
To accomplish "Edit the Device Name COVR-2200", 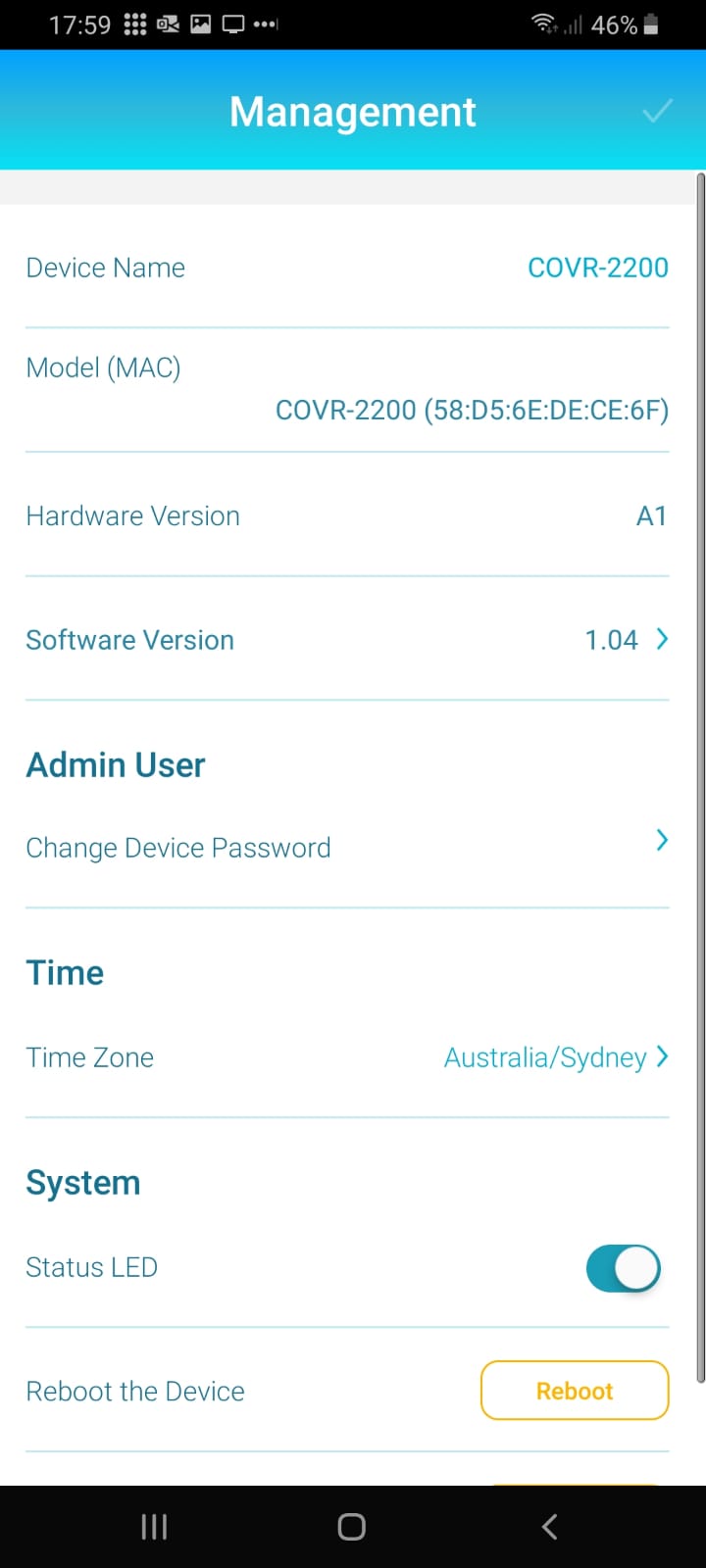I will tap(347, 268).
